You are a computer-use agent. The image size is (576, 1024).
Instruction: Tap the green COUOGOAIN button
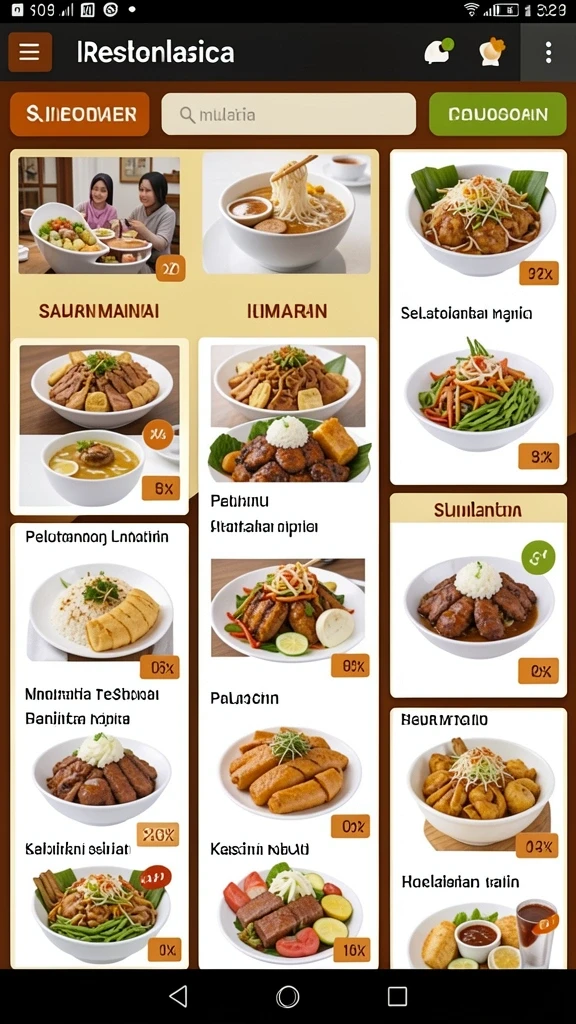pos(498,114)
